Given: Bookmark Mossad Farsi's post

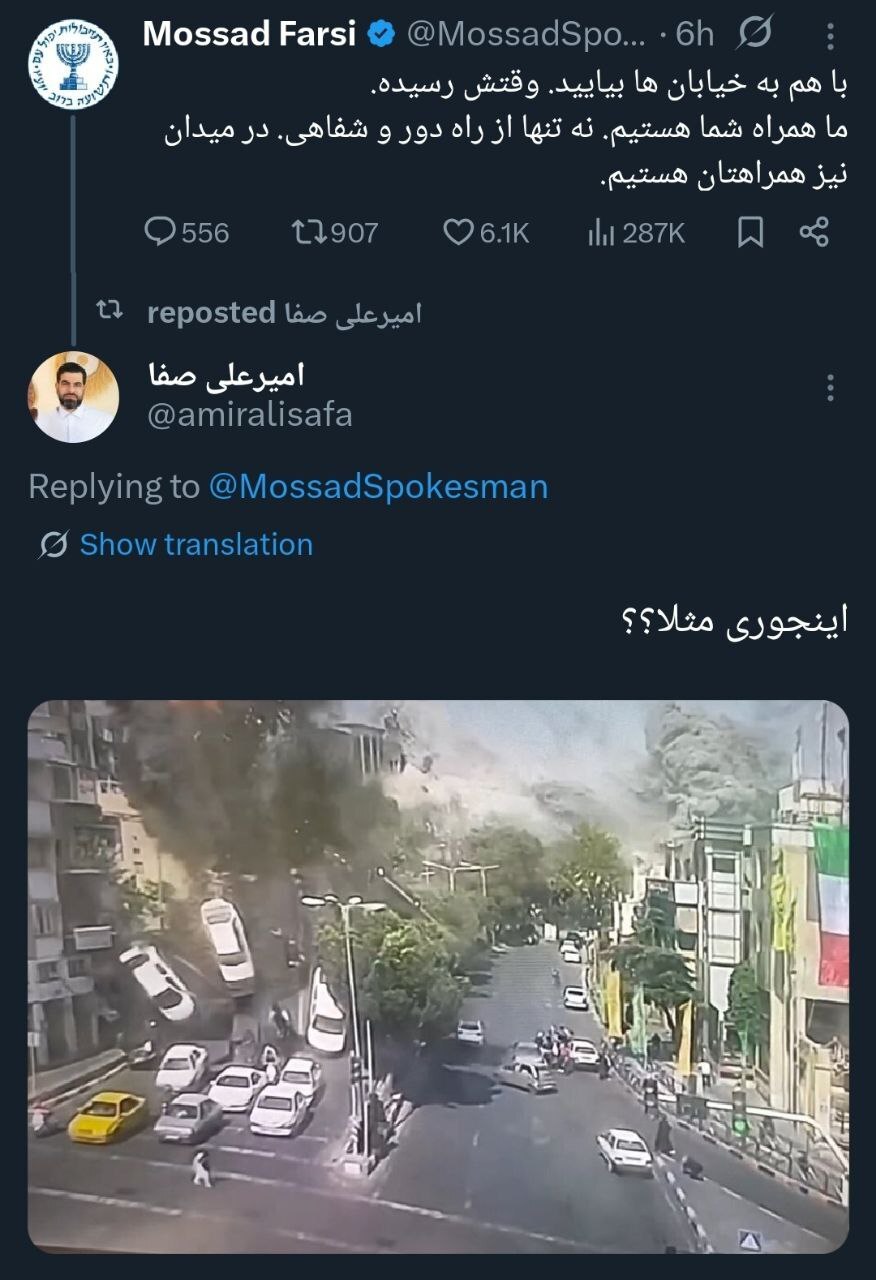Looking at the screenshot, I should point(750,233).
